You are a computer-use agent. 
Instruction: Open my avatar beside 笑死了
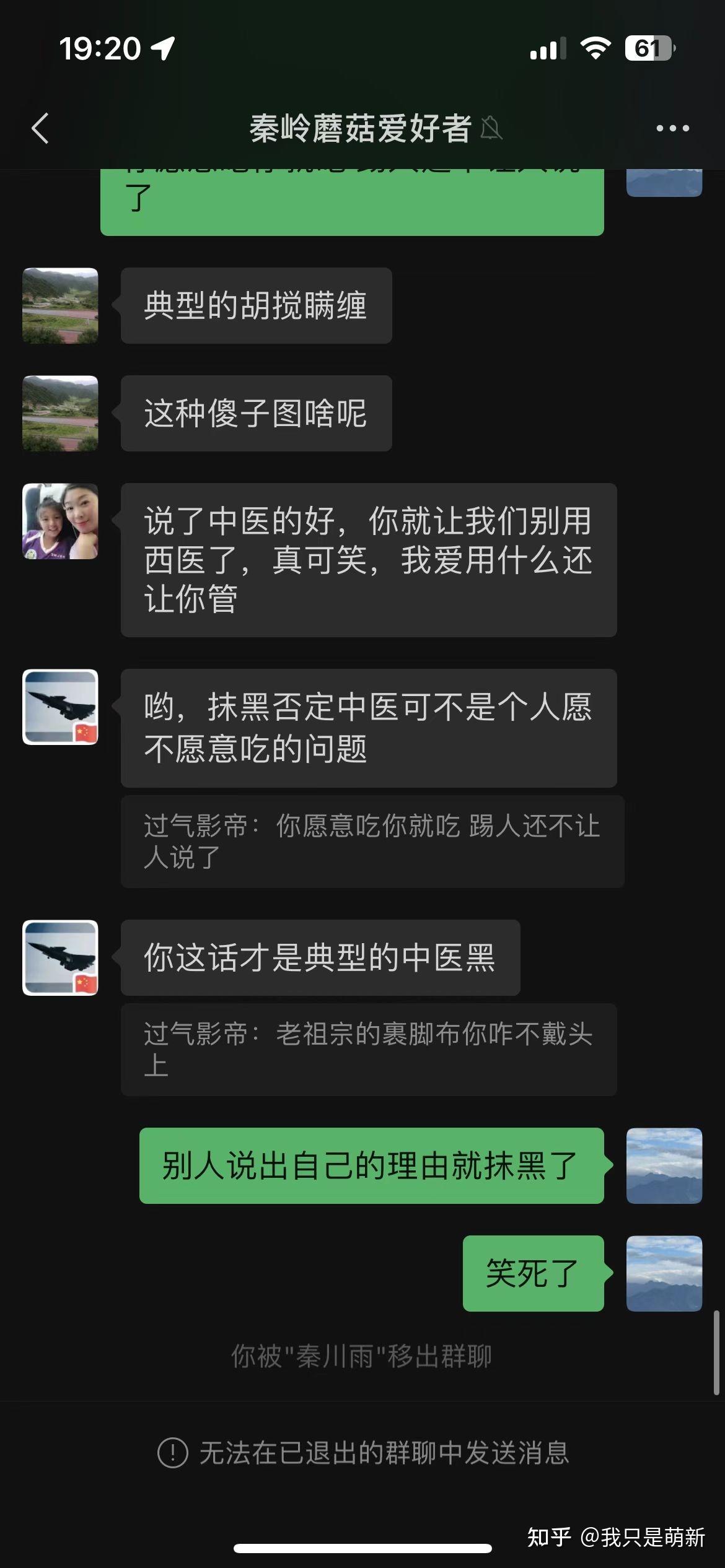664,1273
